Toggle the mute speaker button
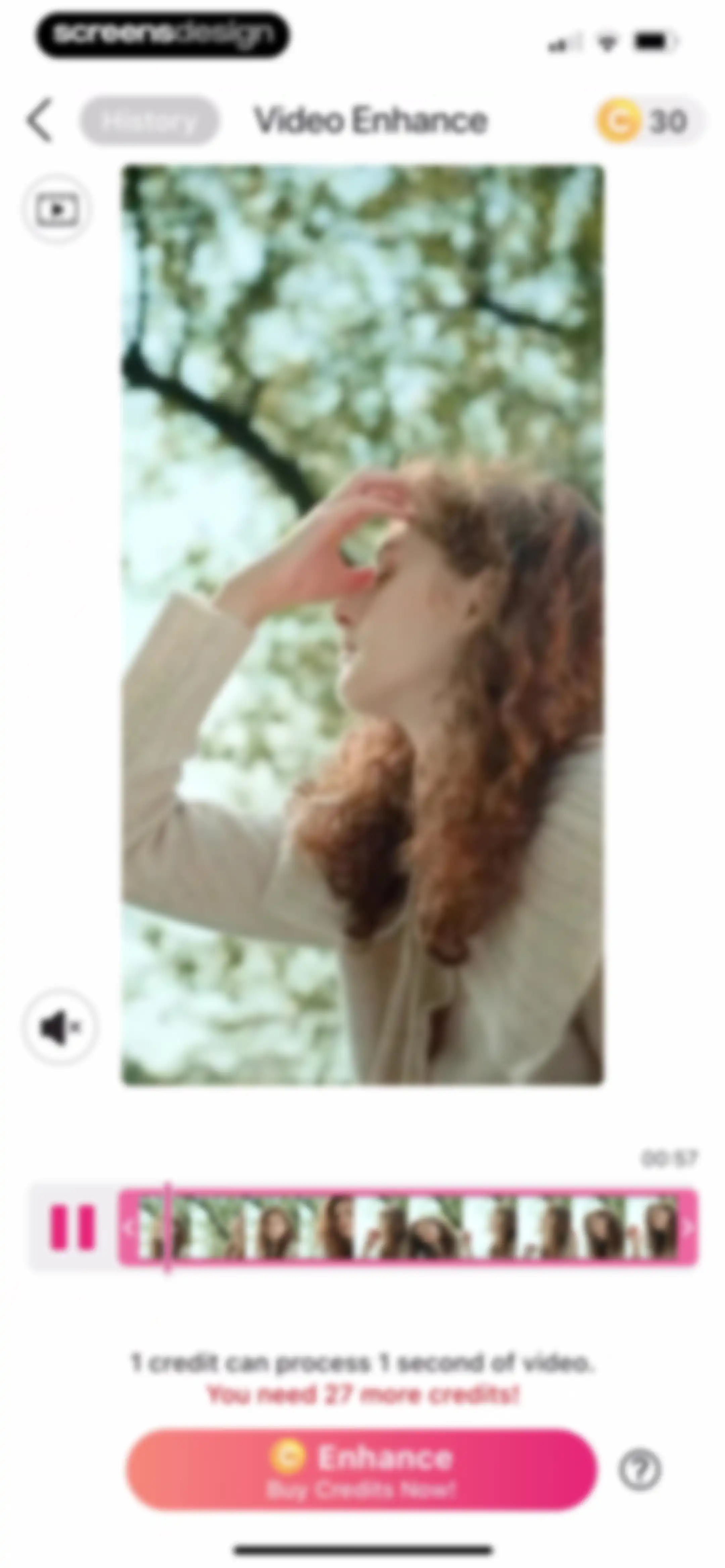 (x=59, y=1027)
